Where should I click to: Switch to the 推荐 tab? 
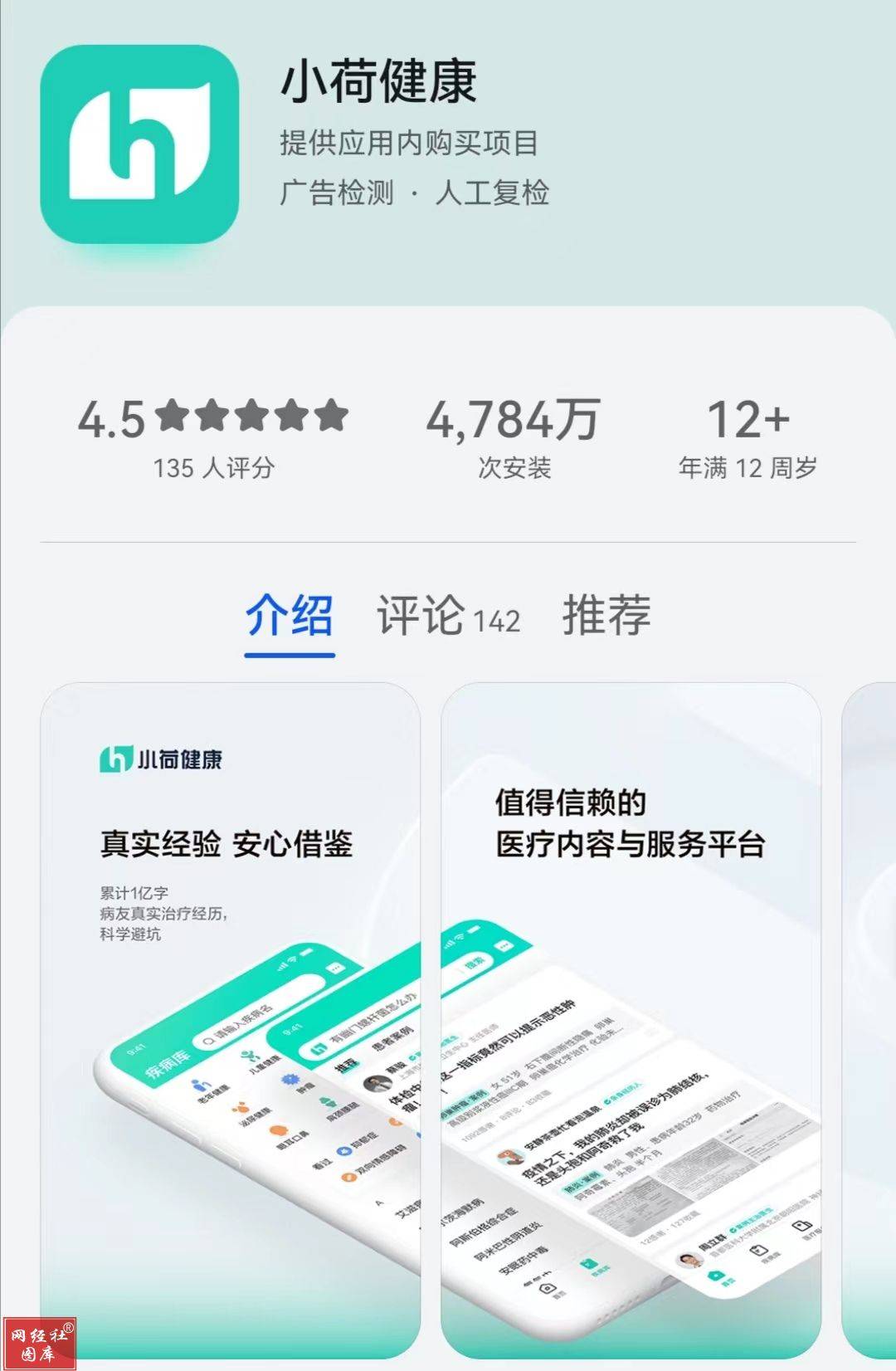pyautogui.click(x=606, y=616)
